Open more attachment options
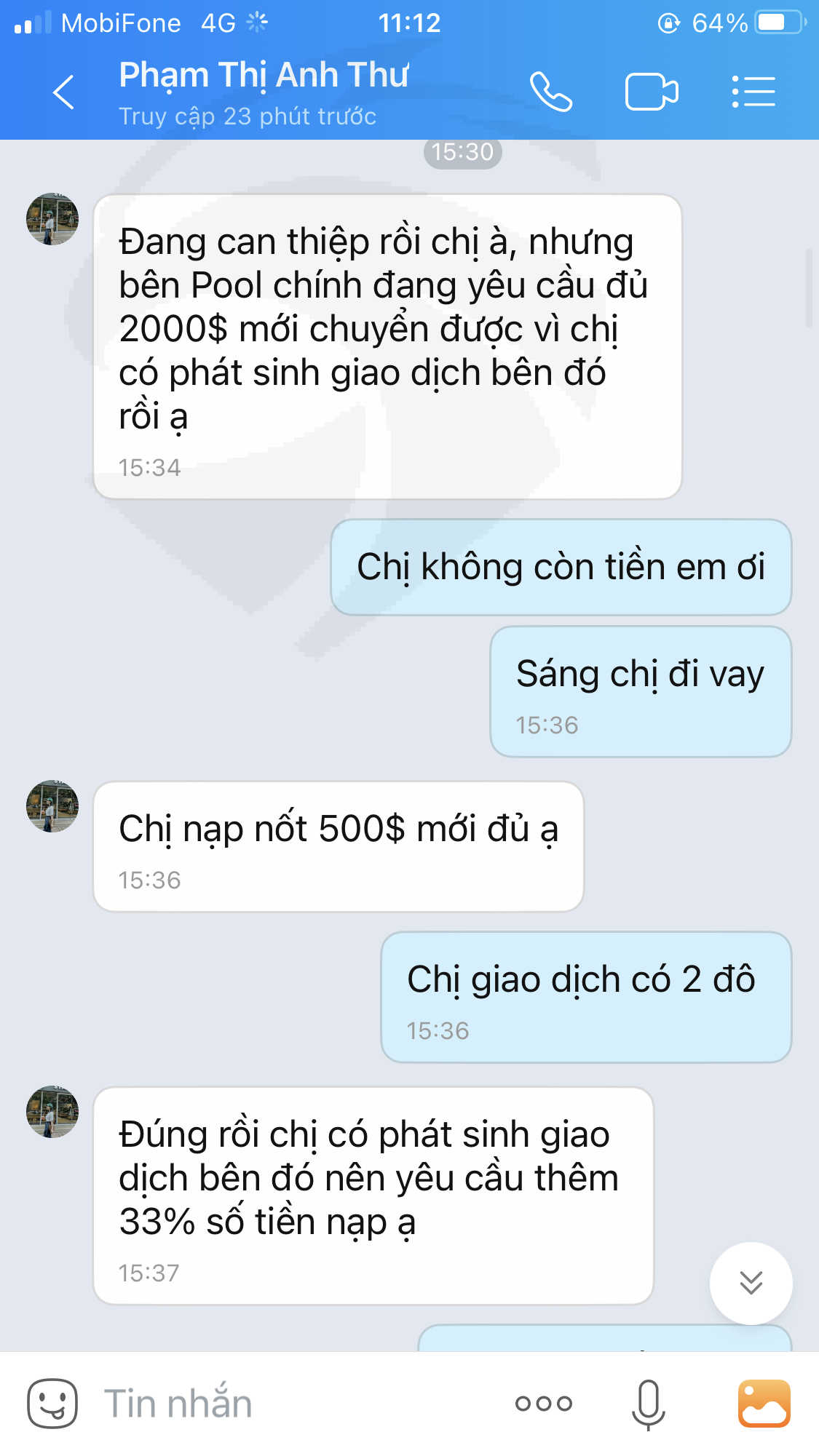 coord(544,1404)
